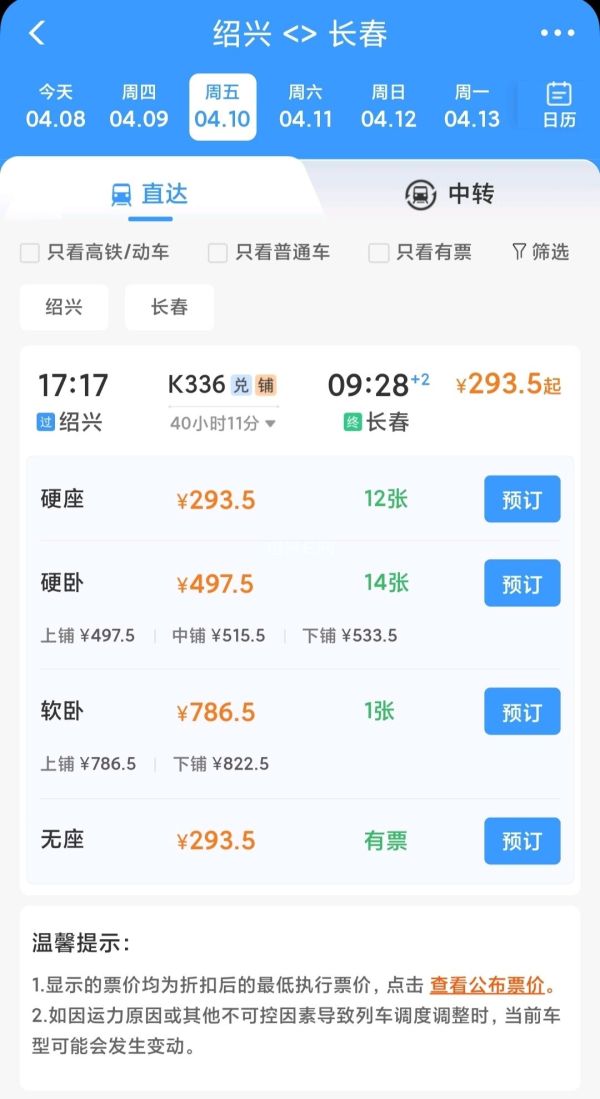The height and width of the screenshot is (1099, 600).
Task: Select 周日 04.12 date
Action: 388,107
